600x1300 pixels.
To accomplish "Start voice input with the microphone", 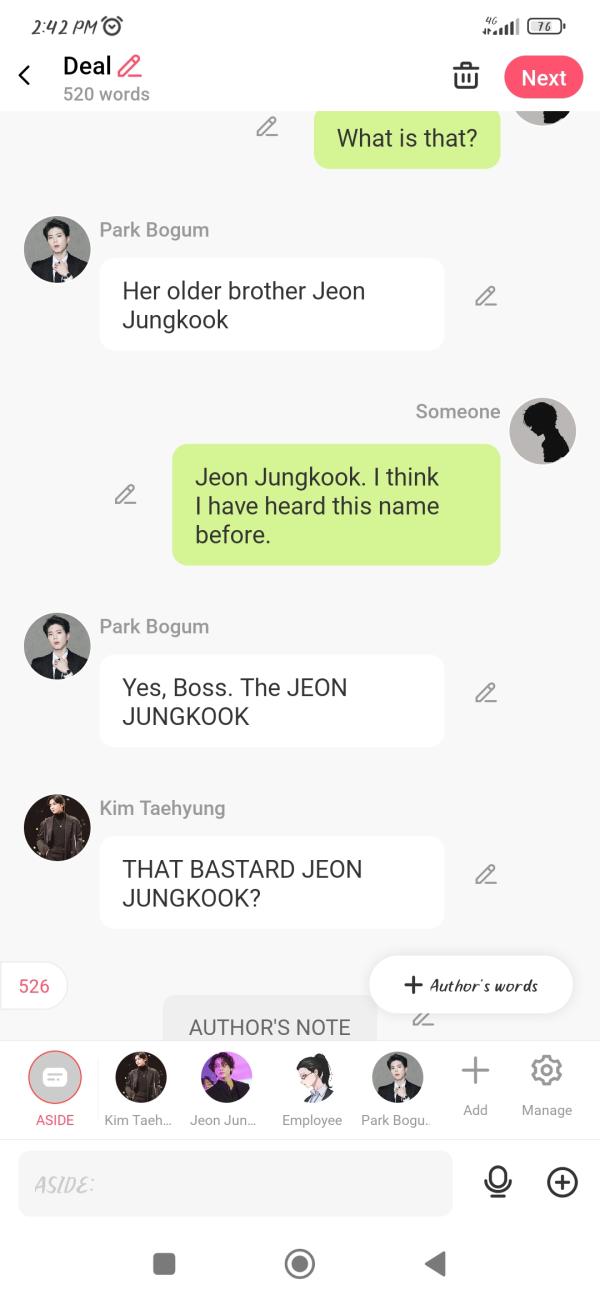I will [497, 1183].
